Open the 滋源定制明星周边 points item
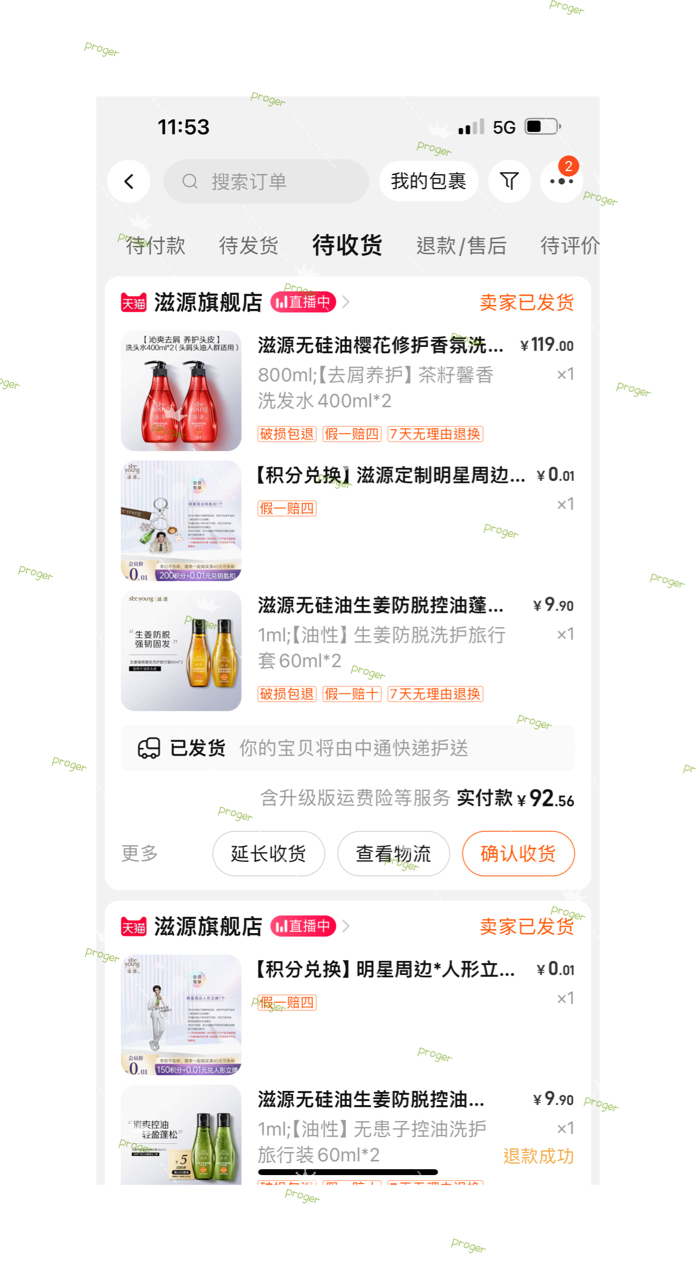The width and height of the screenshot is (696, 1280). (390, 476)
